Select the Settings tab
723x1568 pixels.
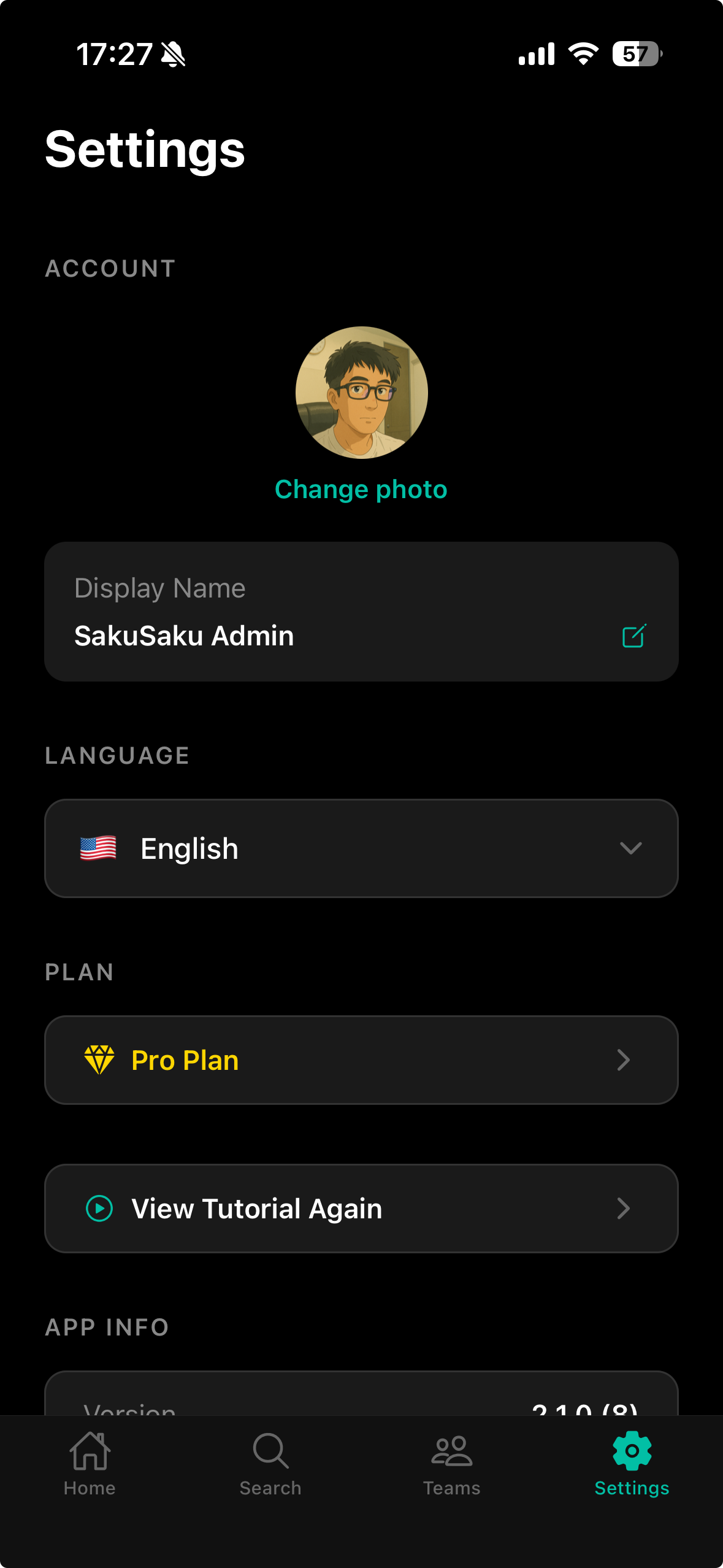coord(632,1464)
